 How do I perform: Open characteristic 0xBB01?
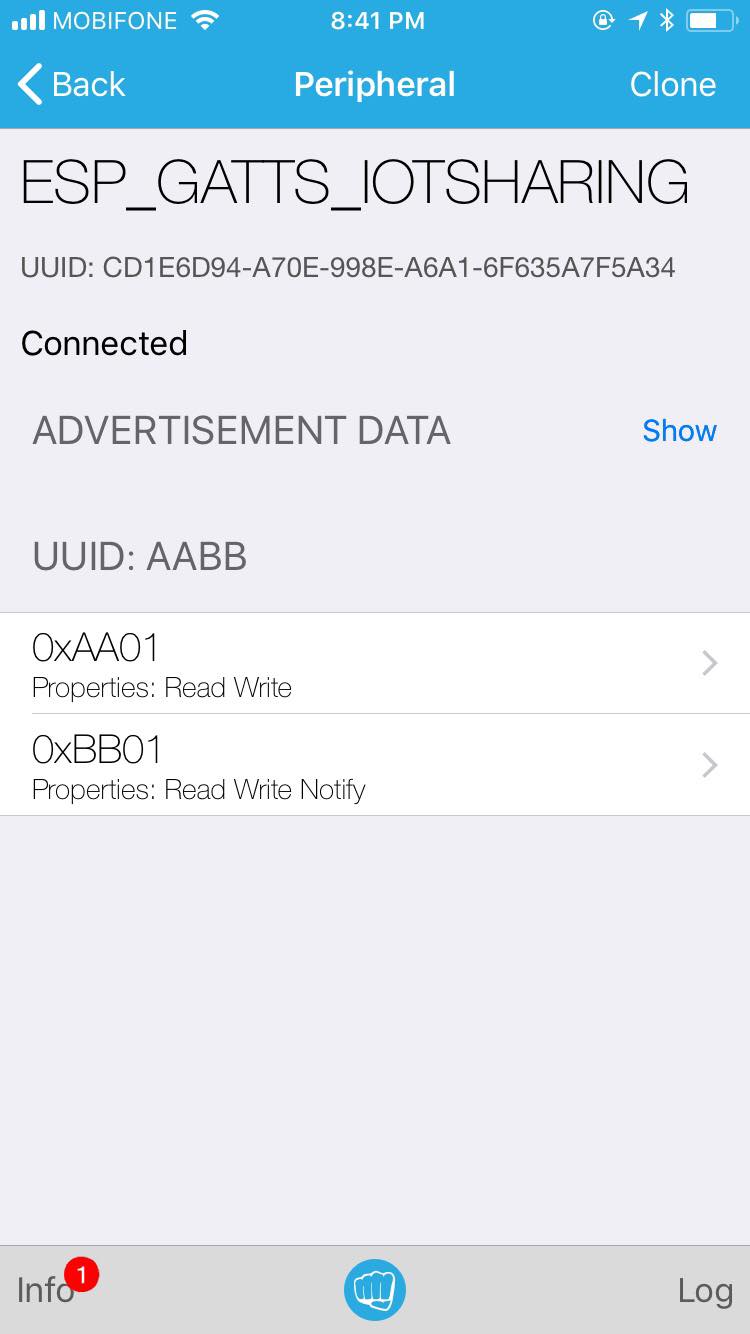(x=375, y=765)
